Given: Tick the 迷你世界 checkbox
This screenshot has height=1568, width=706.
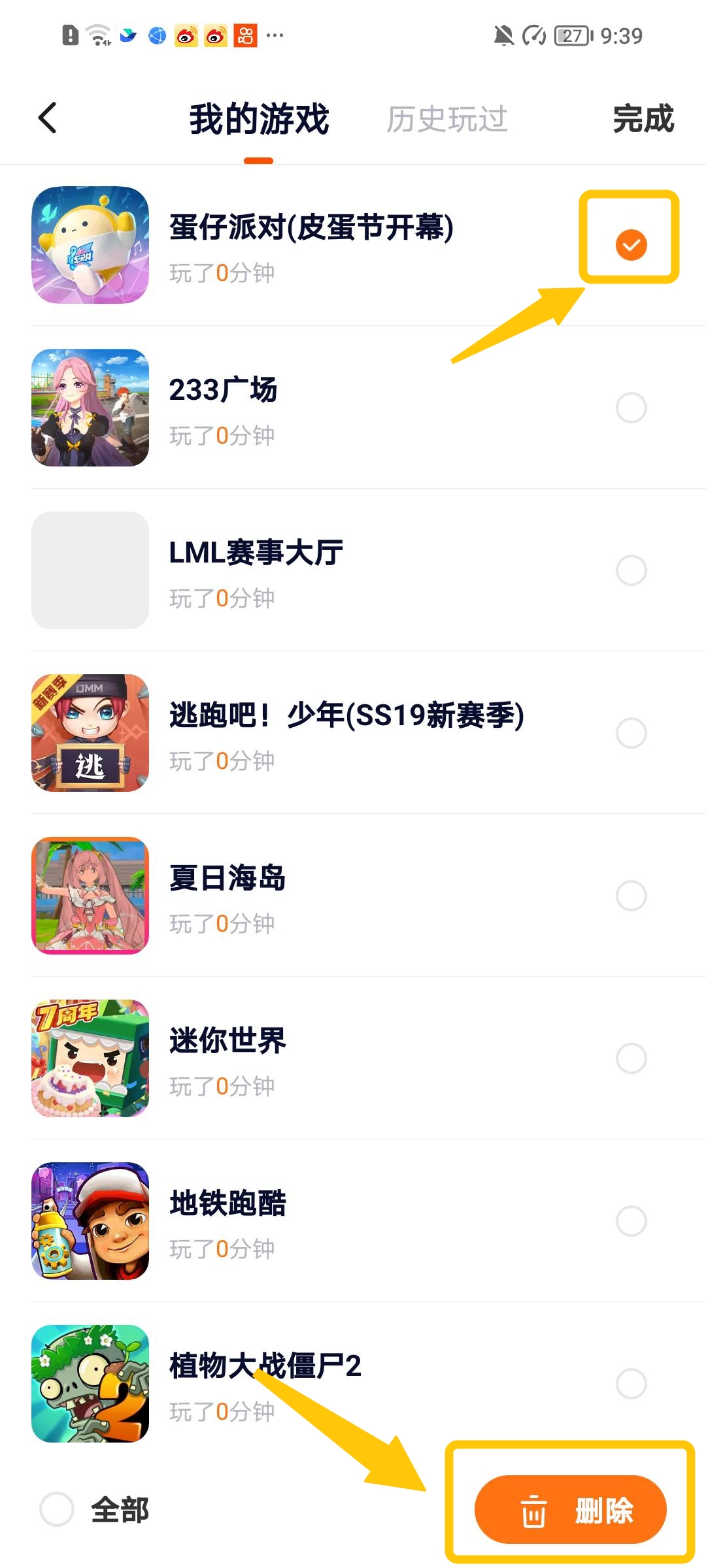Looking at the screenshot, I should [631, 1058].
